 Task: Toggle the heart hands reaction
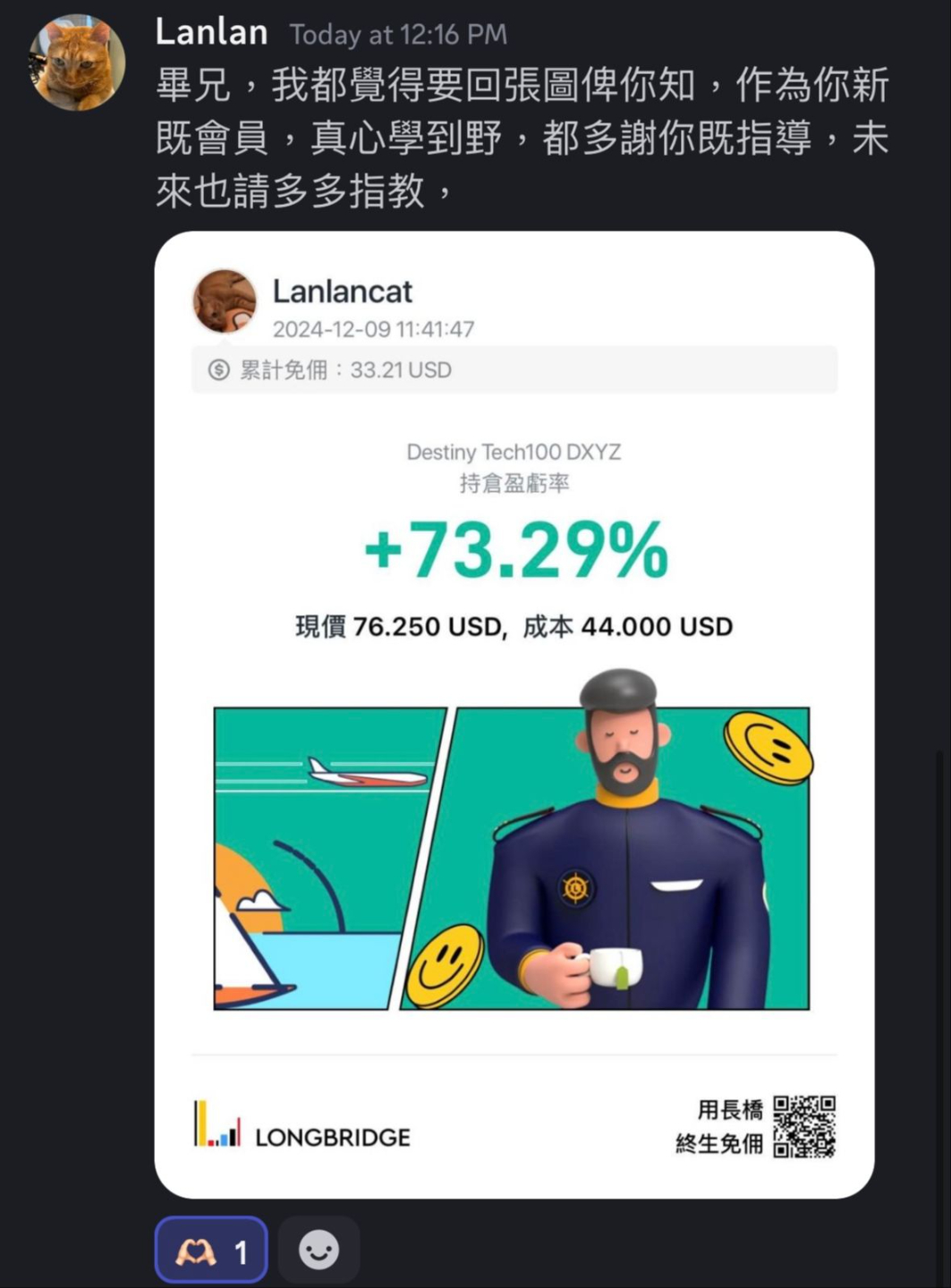click(211, 1250)
